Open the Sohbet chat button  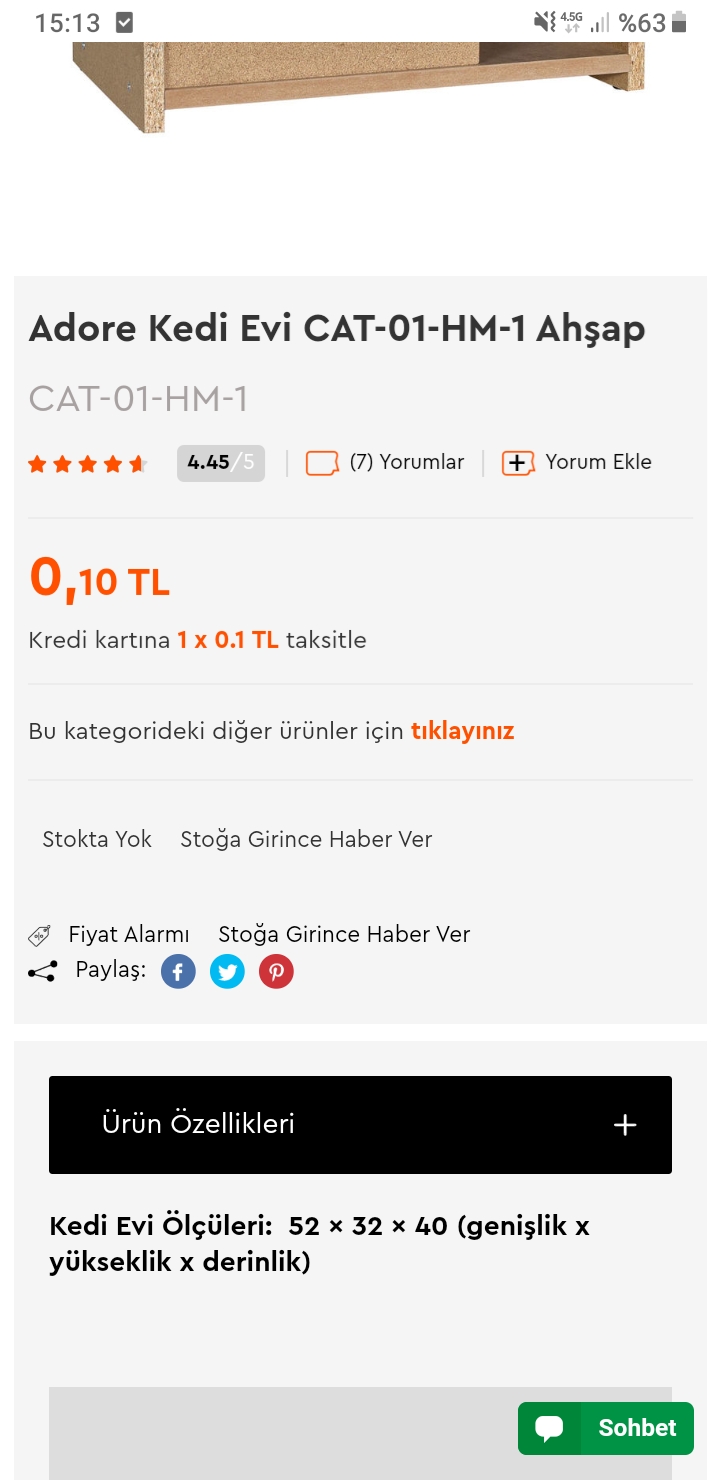click(x=606, y=1428)
